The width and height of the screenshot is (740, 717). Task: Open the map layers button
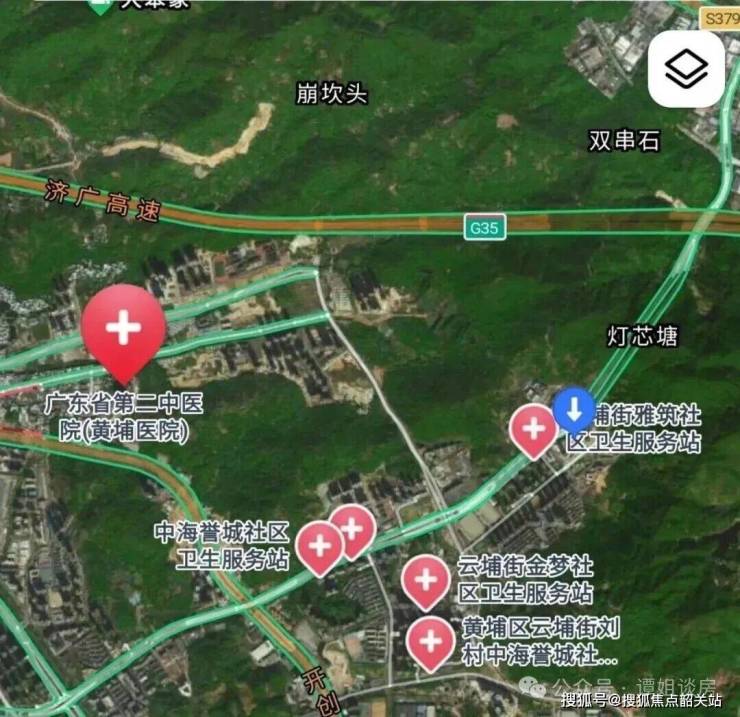click(x=686, y=69)
